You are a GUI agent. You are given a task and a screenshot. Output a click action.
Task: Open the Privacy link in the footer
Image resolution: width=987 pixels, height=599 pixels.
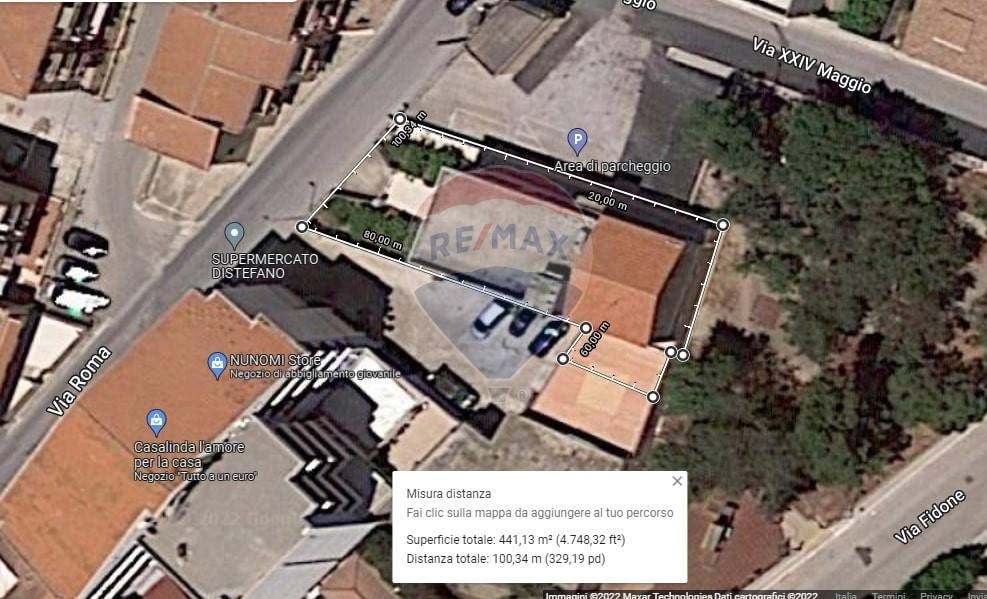click(x=936, y=594)
